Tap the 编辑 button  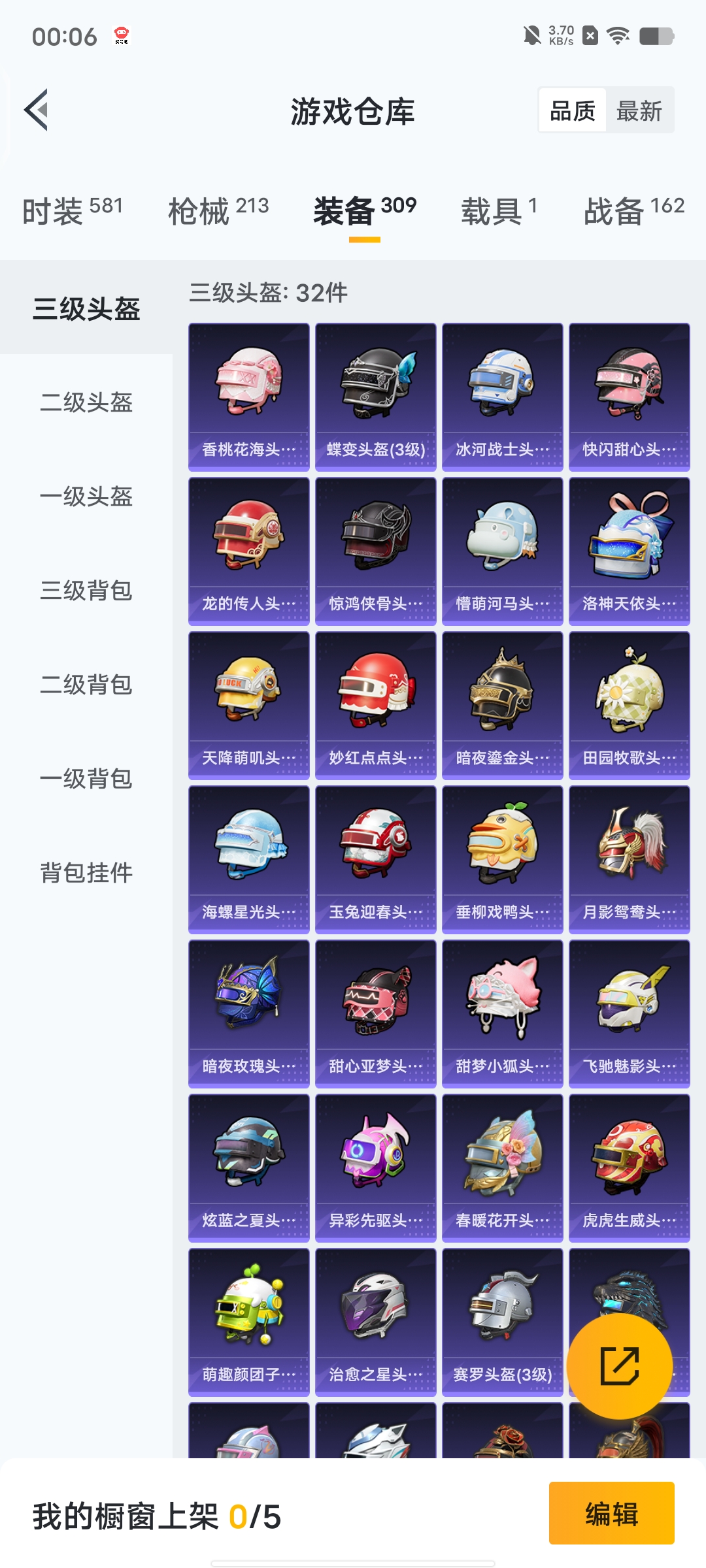611,1513
